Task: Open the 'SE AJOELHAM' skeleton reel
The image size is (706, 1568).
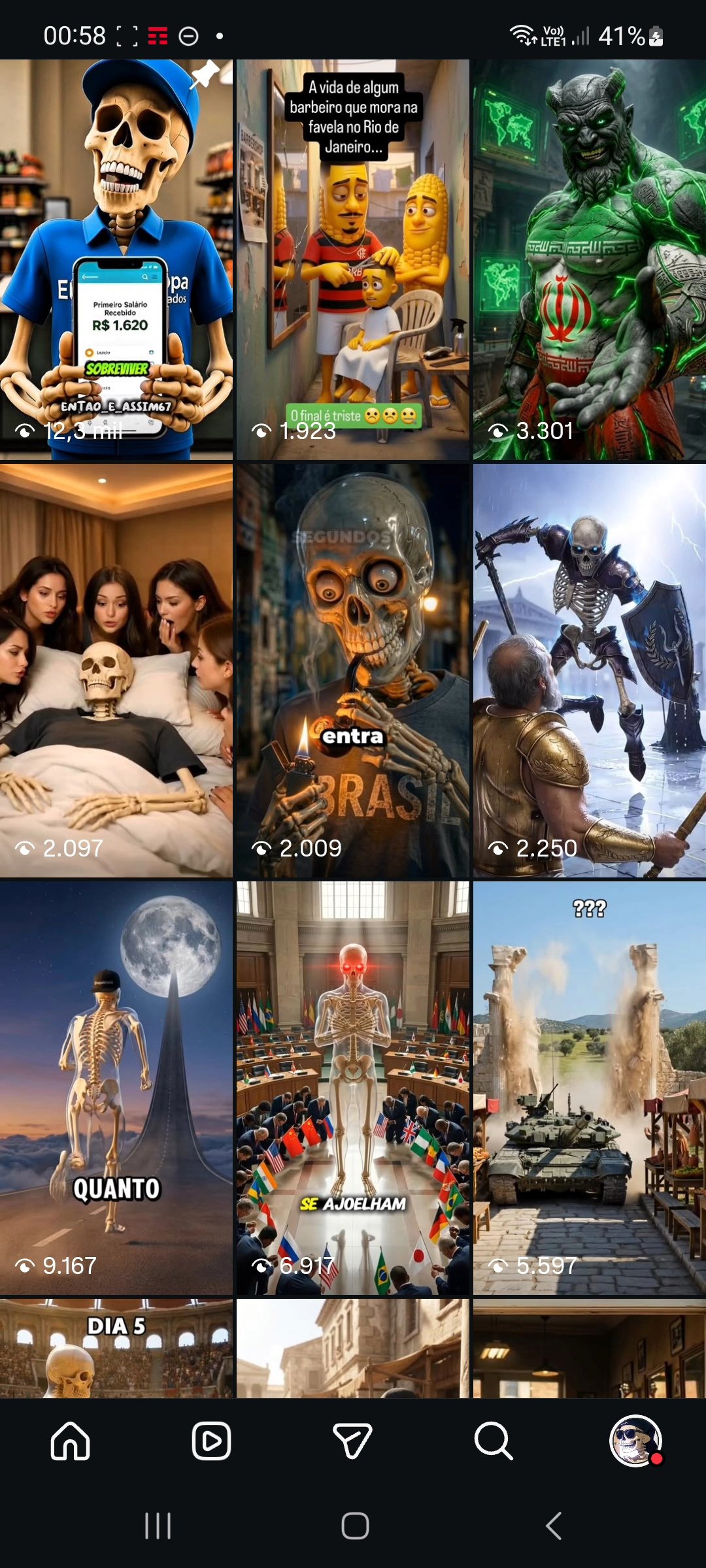Action: (353, 1088)
